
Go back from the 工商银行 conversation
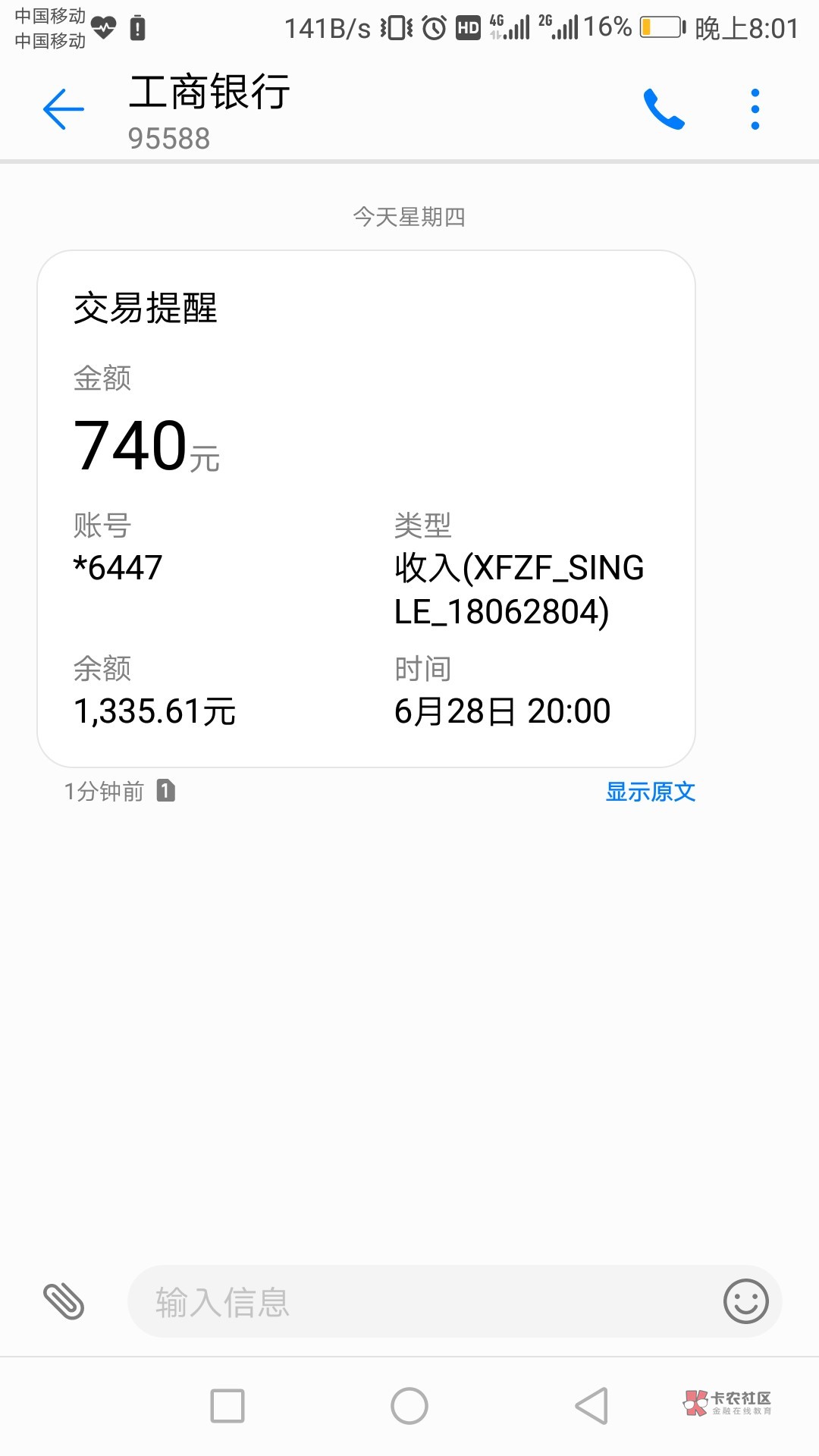[64, 110]
